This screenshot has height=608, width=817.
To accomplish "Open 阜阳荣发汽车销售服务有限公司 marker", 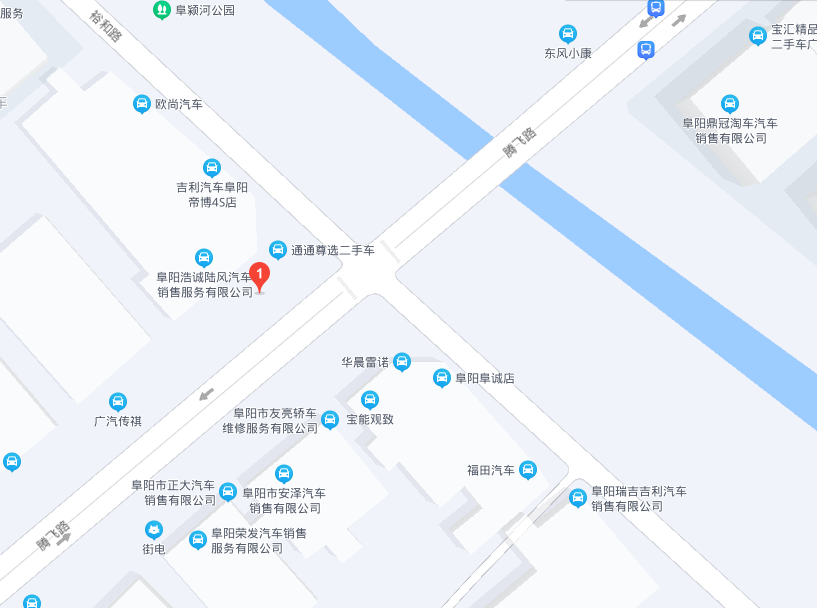I will tap(198, 541).
